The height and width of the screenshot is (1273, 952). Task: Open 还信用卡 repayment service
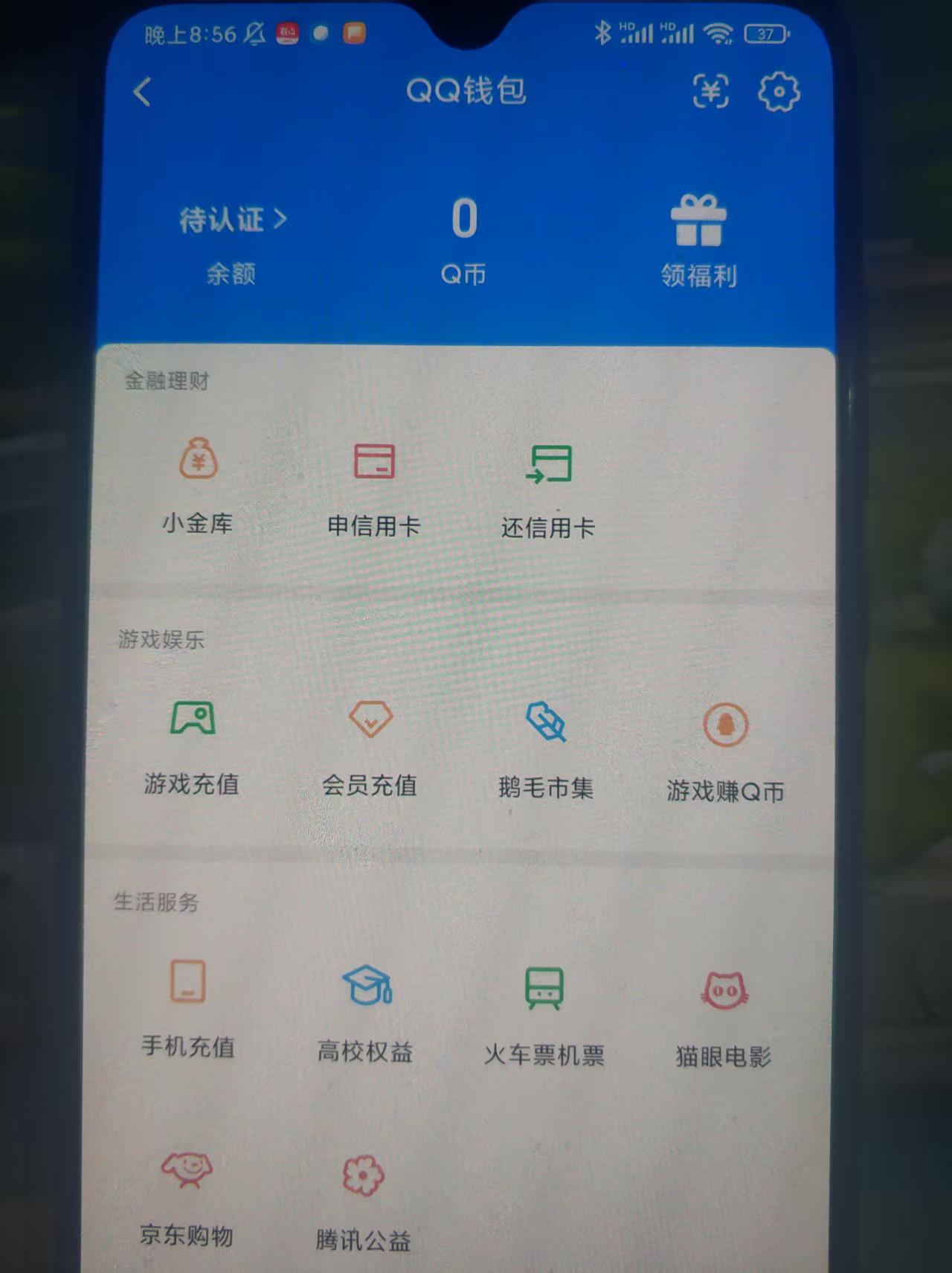pyautogui.click(x=547, y=484)
